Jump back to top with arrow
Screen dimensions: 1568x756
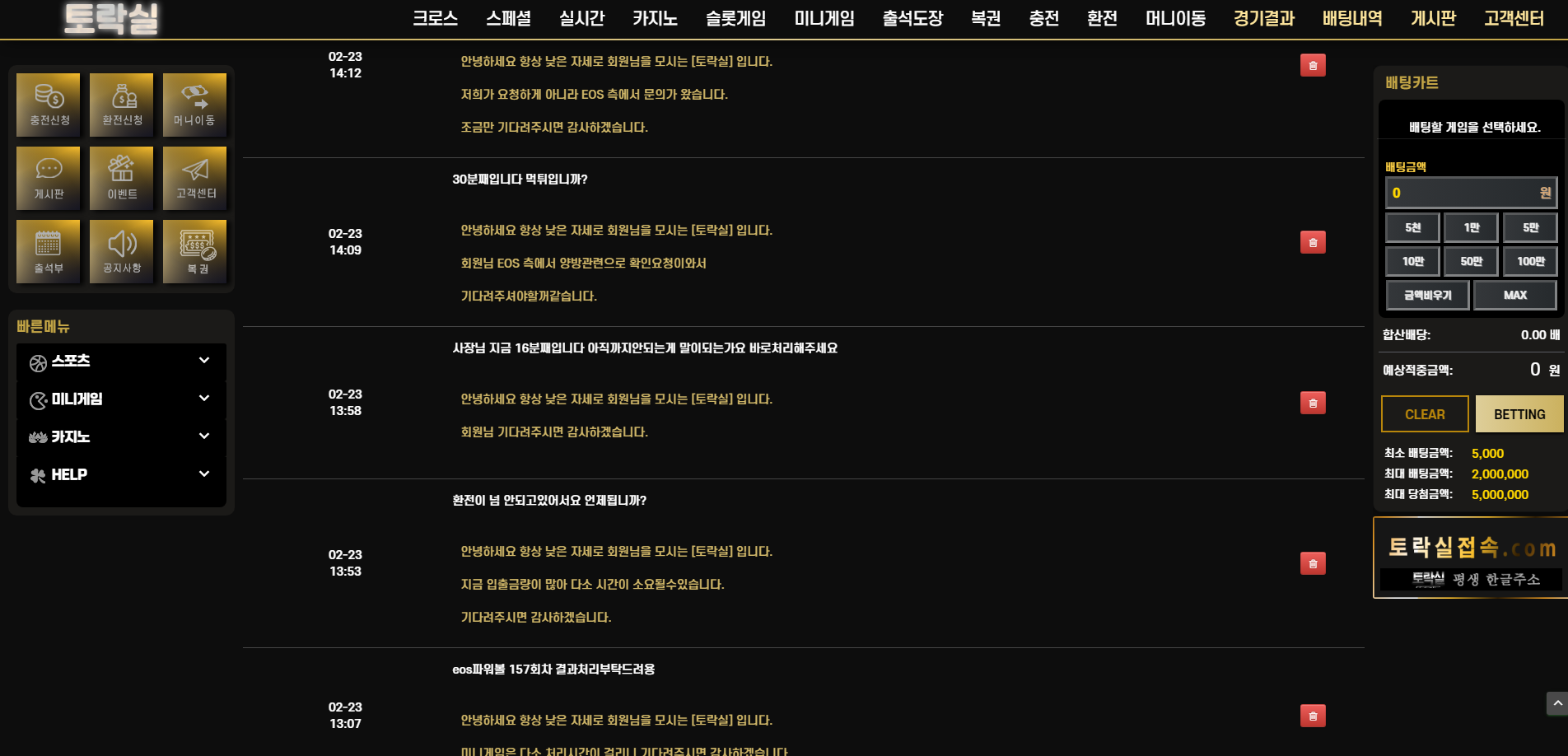[1556, 704]
